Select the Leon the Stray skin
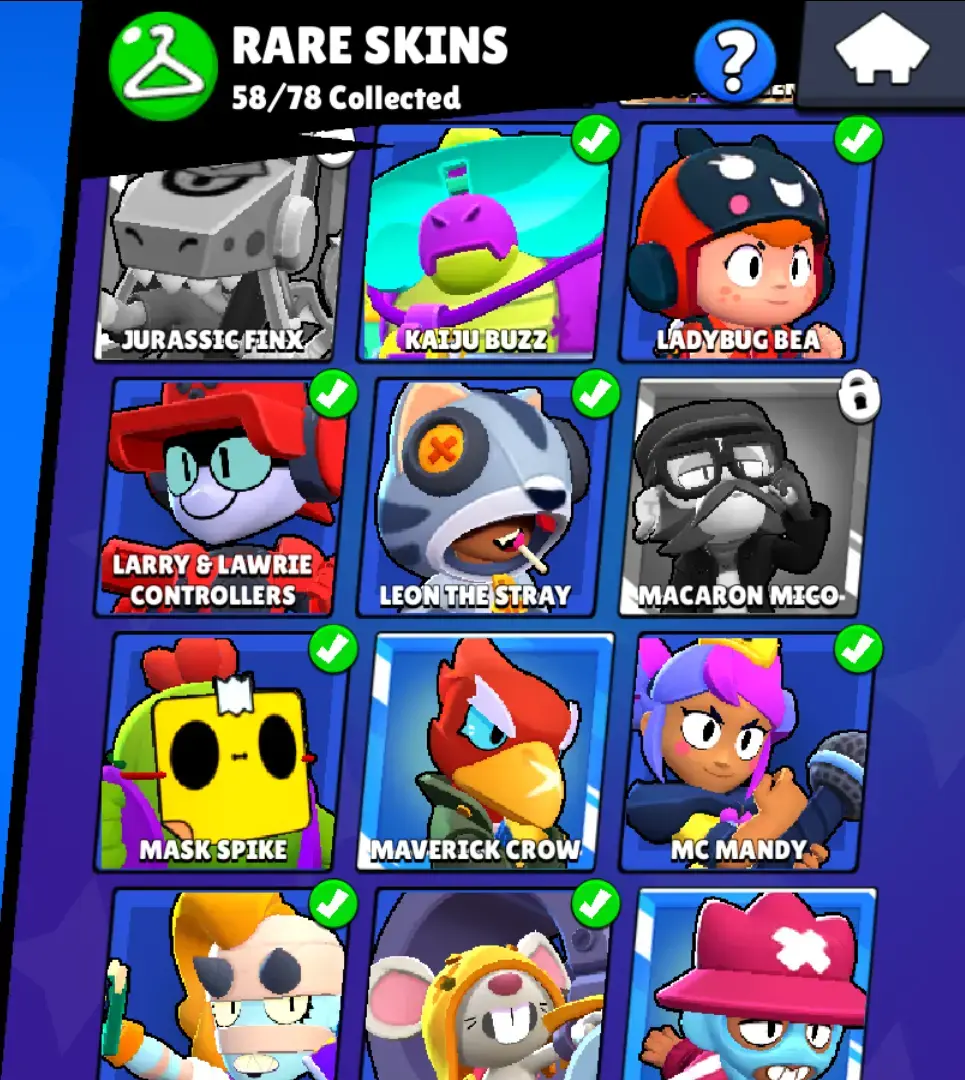The image size is (965, 1080). point(484,497)
